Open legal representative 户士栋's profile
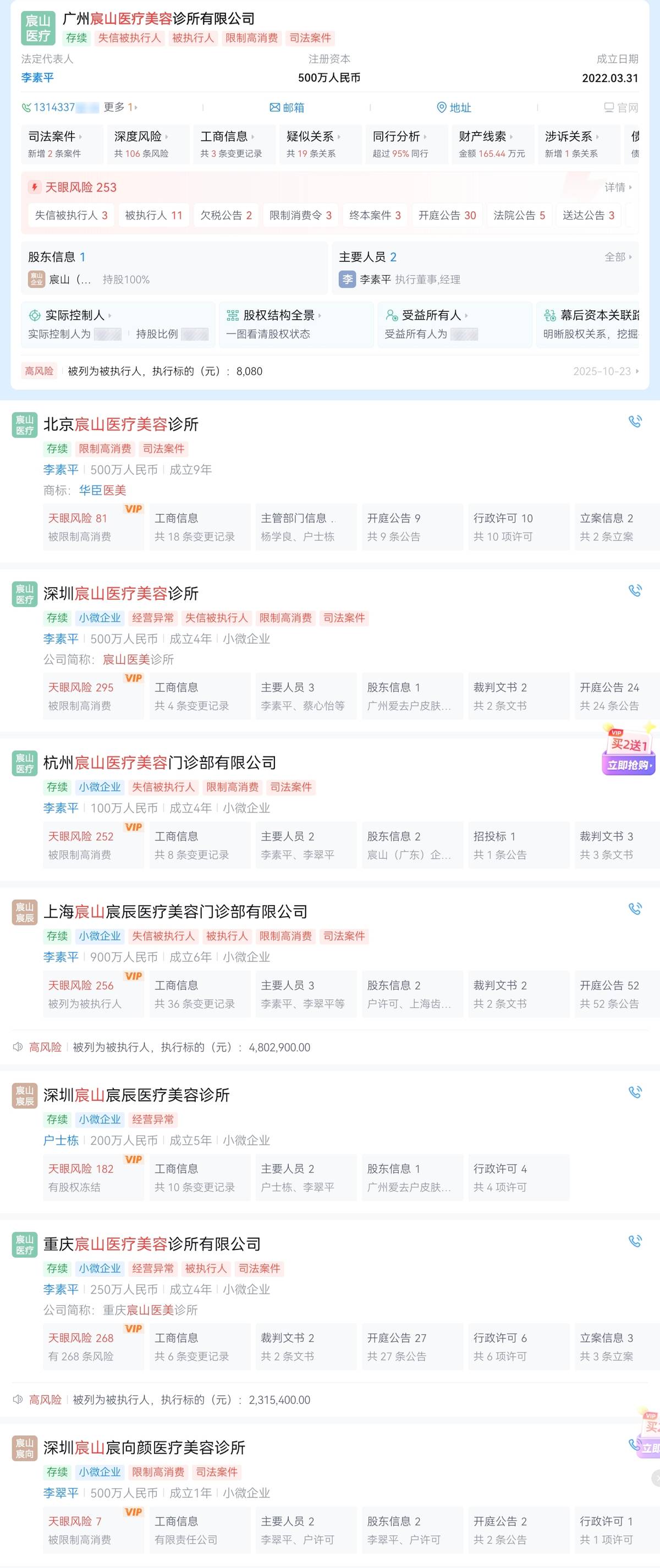This screenshot has height=1568, width=660. coord(61,1141)
